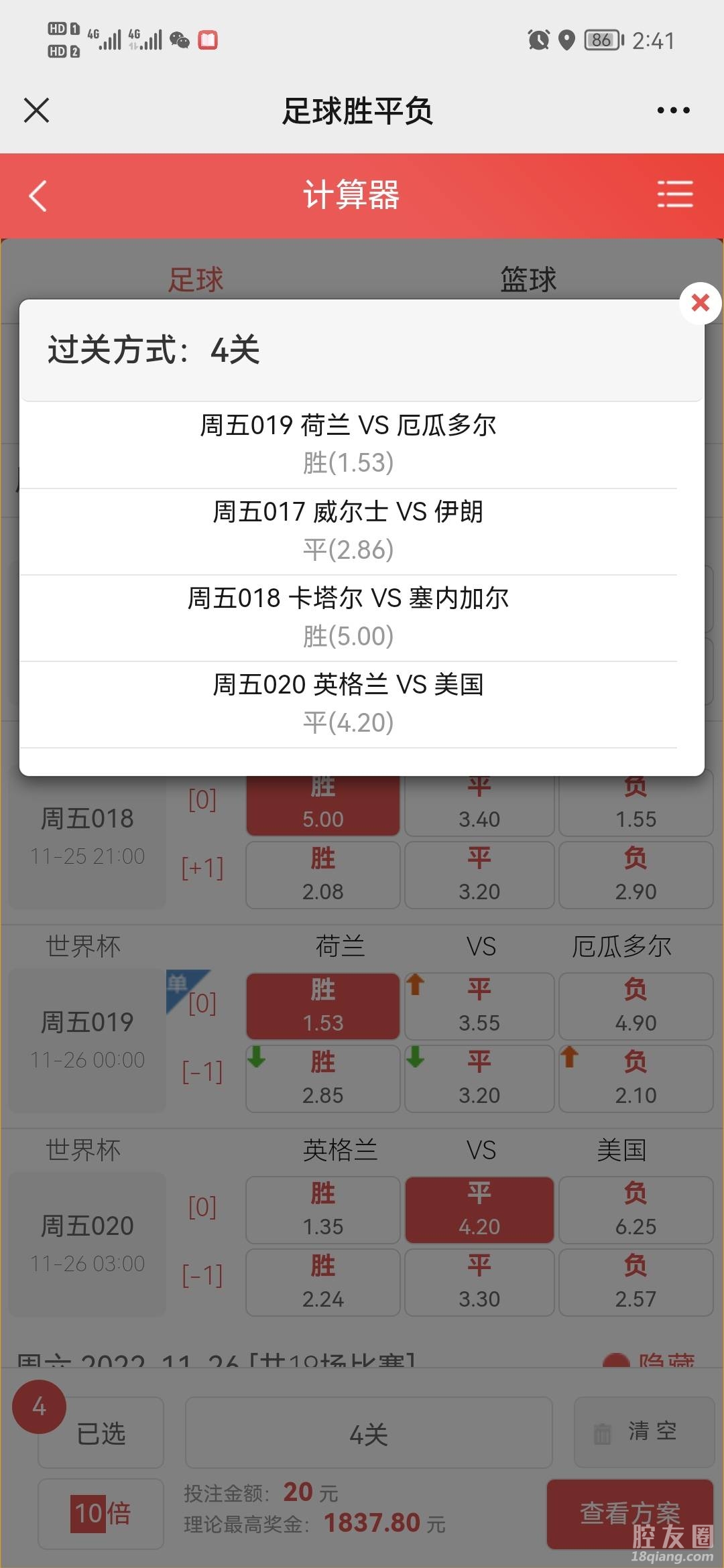Switch to the 篮球 tab
The height and width of the screenshot is (1568, 724).
click(528, 279)
